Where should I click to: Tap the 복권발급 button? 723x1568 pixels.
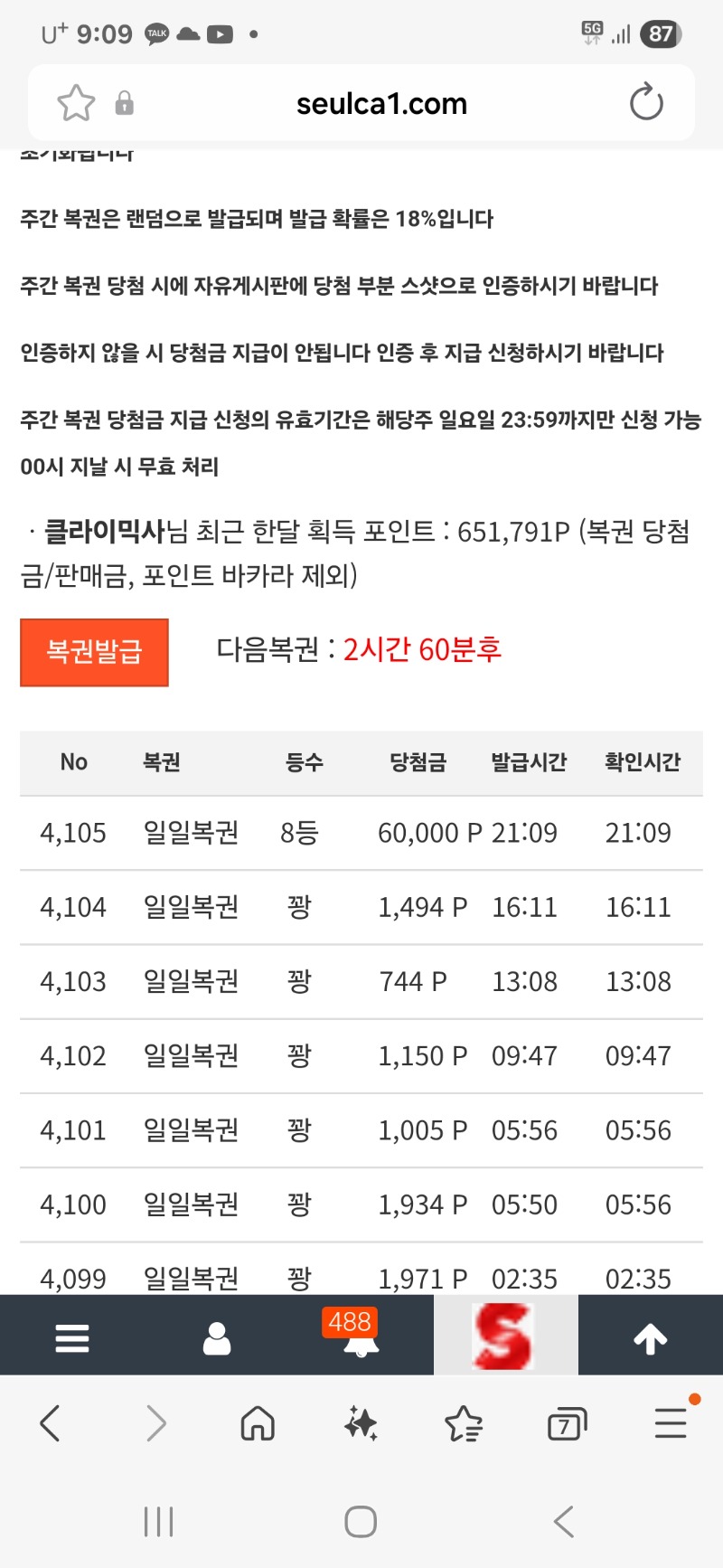[94, 652]
